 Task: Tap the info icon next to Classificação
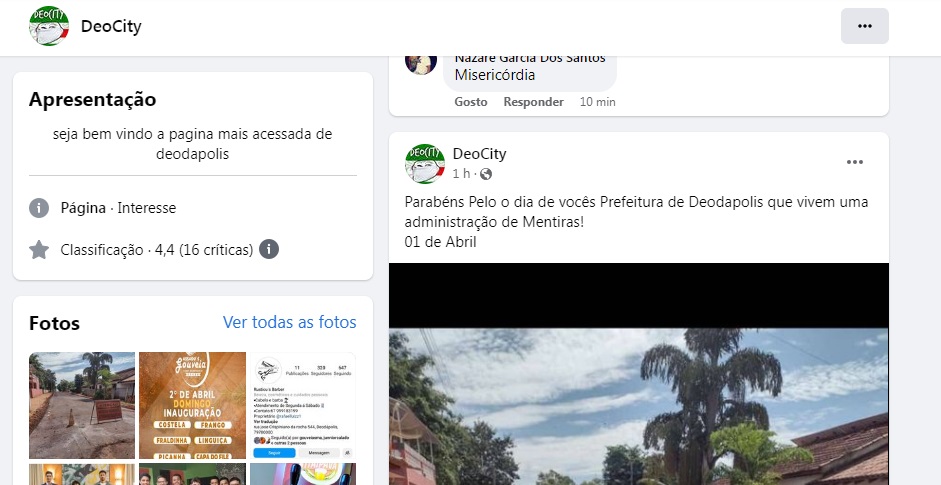(x=269, y=250)
